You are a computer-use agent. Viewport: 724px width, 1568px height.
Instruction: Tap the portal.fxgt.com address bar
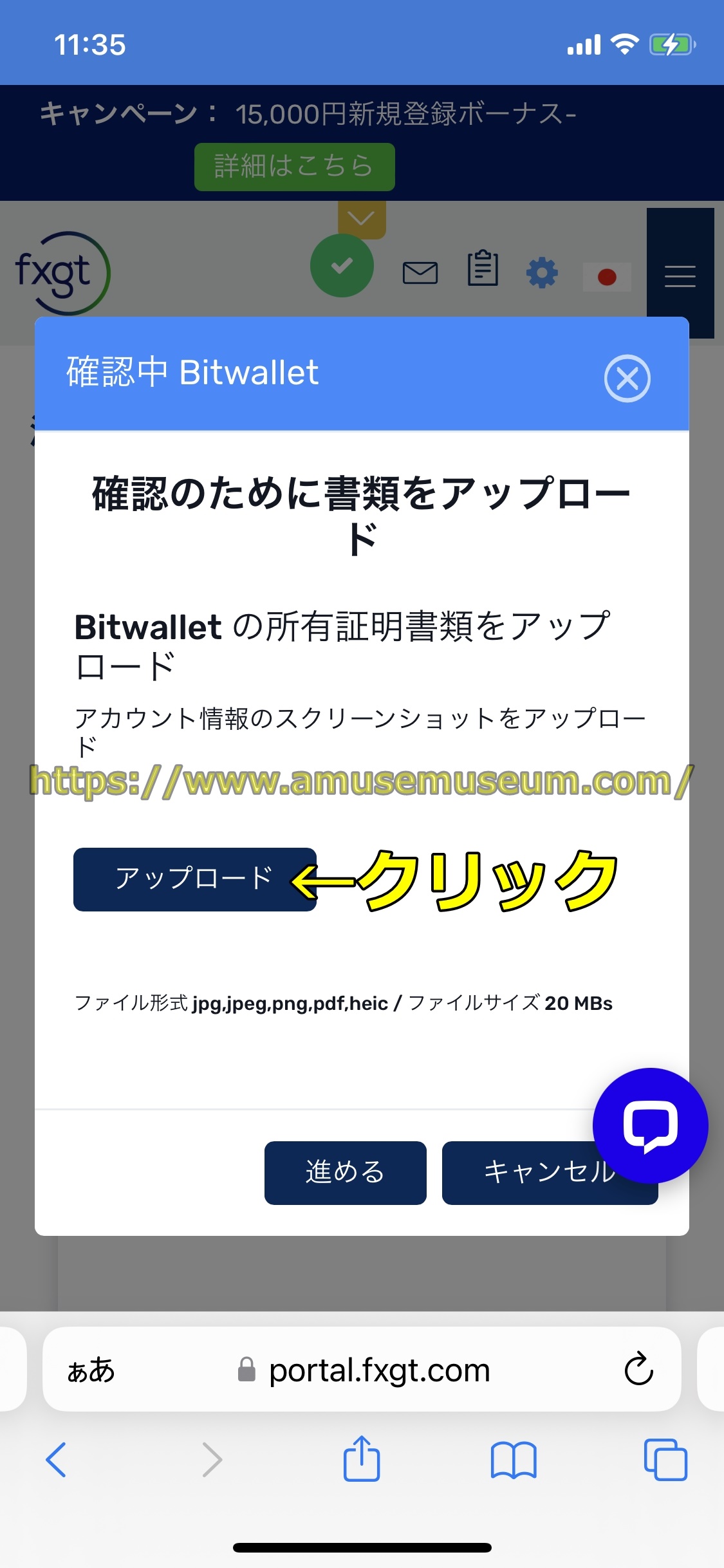coord(378,1370)
